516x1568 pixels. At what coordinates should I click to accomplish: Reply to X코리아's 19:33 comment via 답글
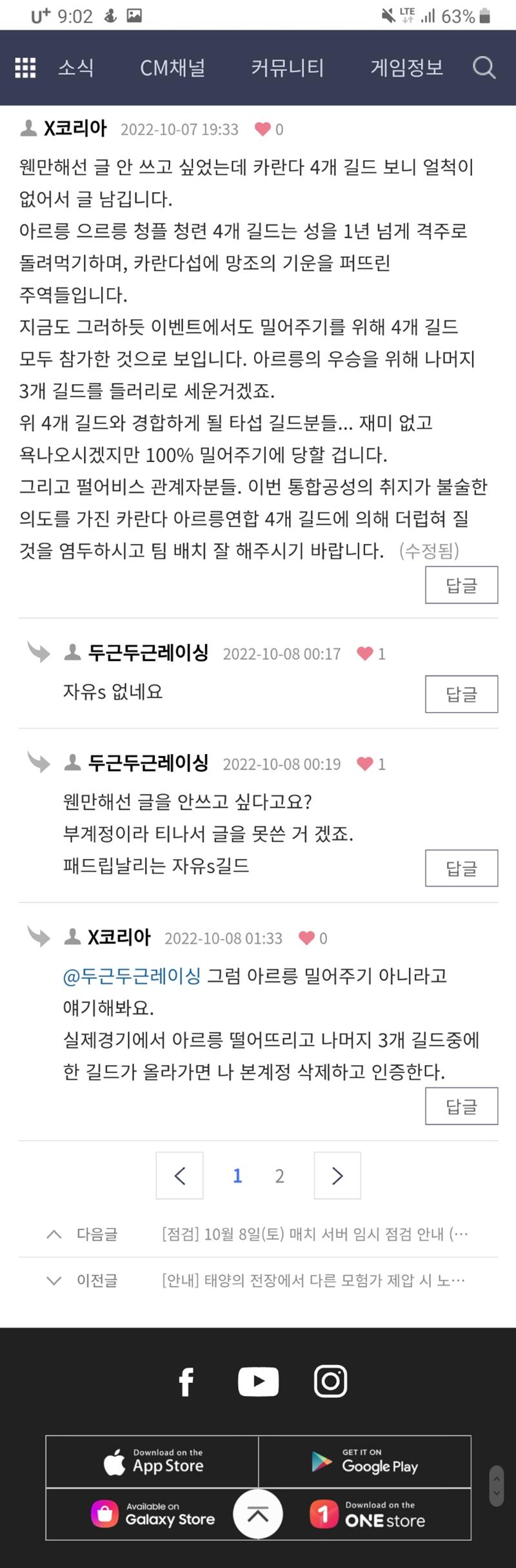(461, 585)
